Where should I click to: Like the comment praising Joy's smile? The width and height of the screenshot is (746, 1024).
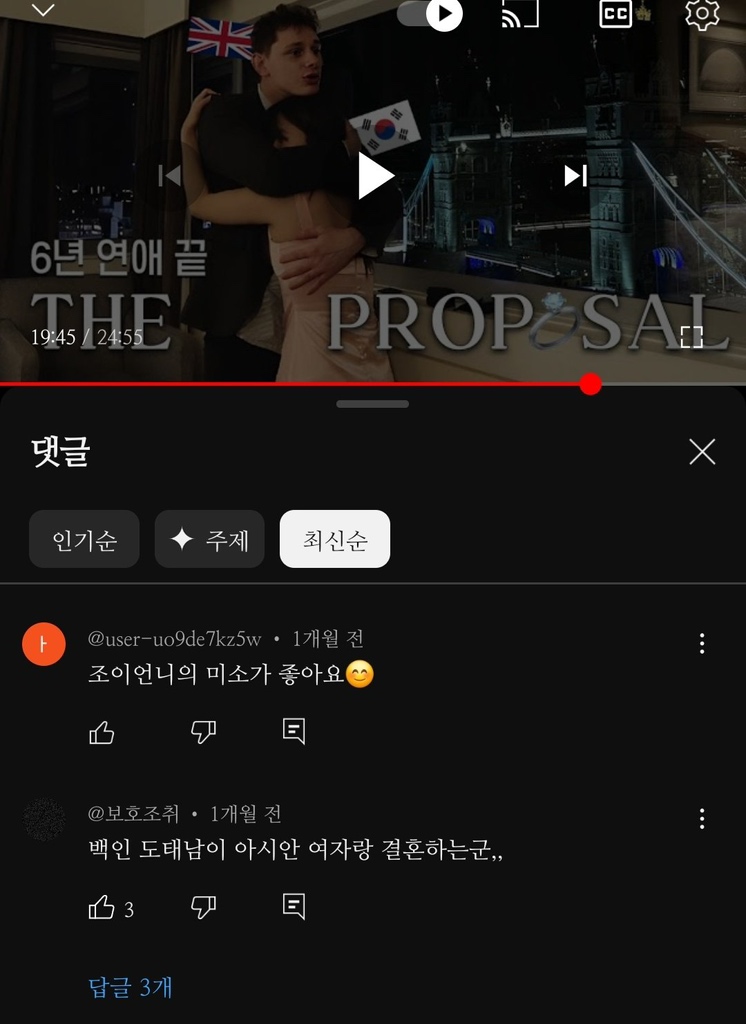coord(103,731)
